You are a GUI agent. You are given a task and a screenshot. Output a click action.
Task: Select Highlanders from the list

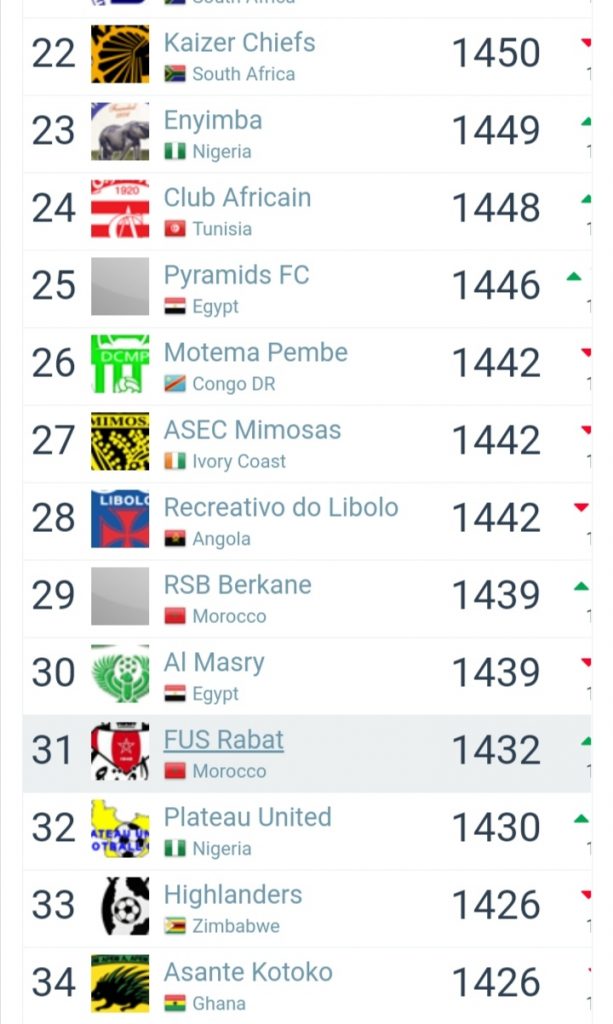point(233,895)
